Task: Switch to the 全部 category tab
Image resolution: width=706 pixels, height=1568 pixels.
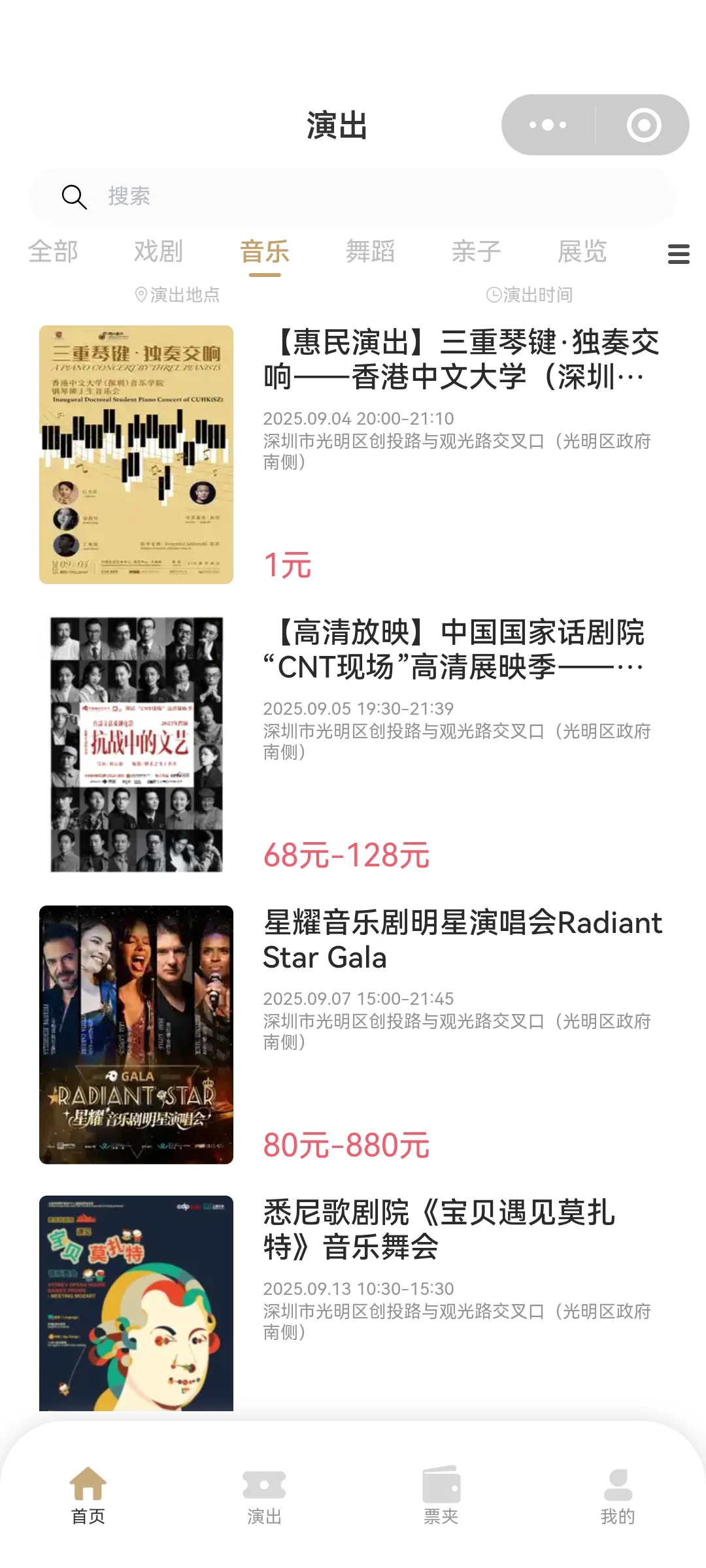Action: point(53,252)
